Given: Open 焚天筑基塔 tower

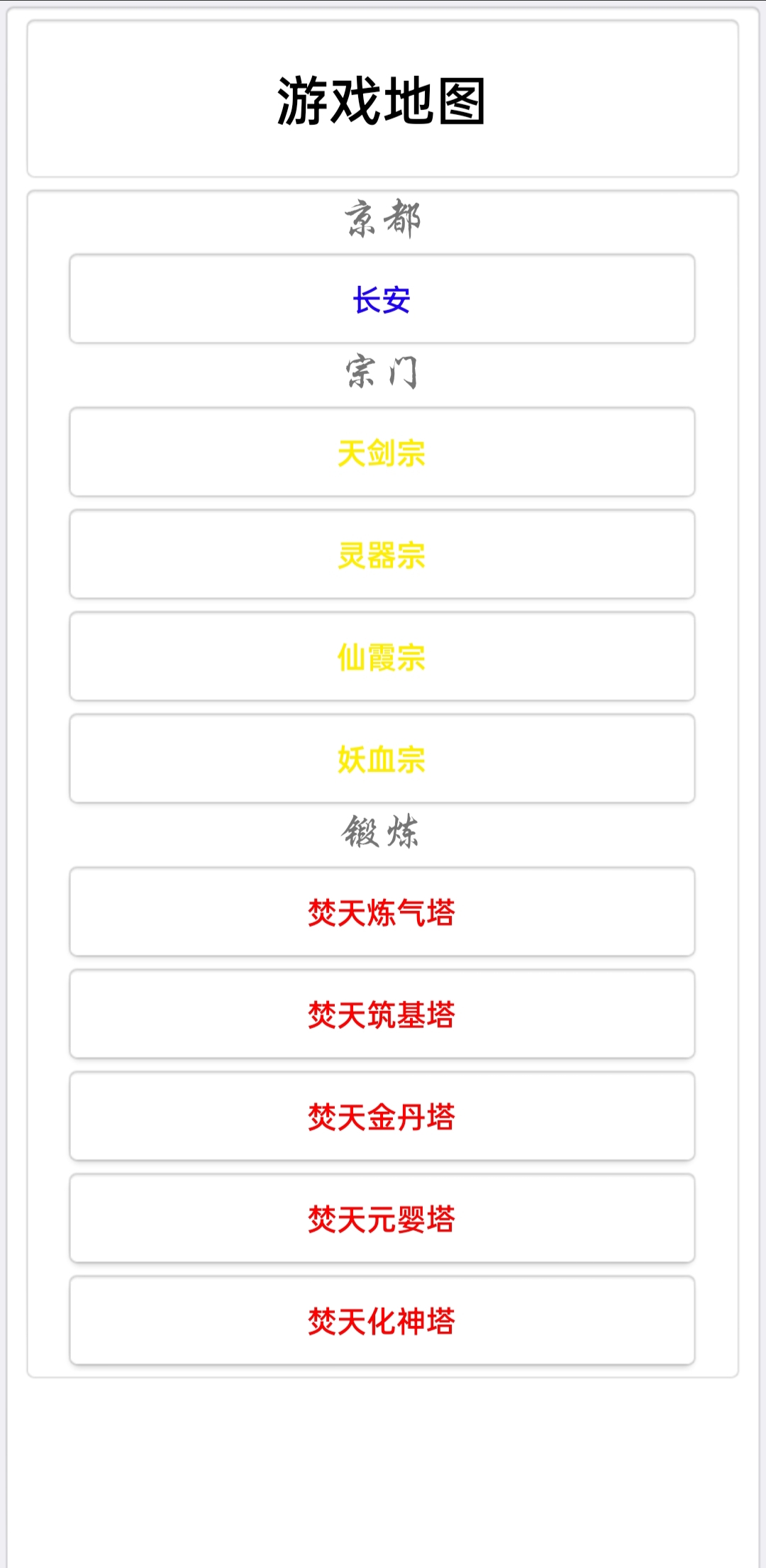Looking at the screenshot, I should click(383, 1015).
